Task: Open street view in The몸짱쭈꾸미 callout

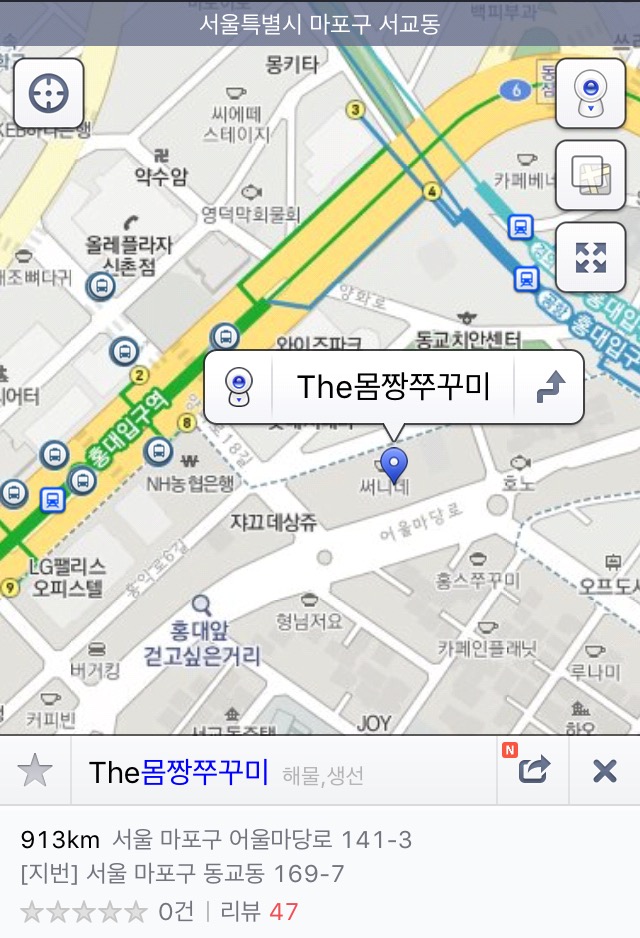Action: 239,387
